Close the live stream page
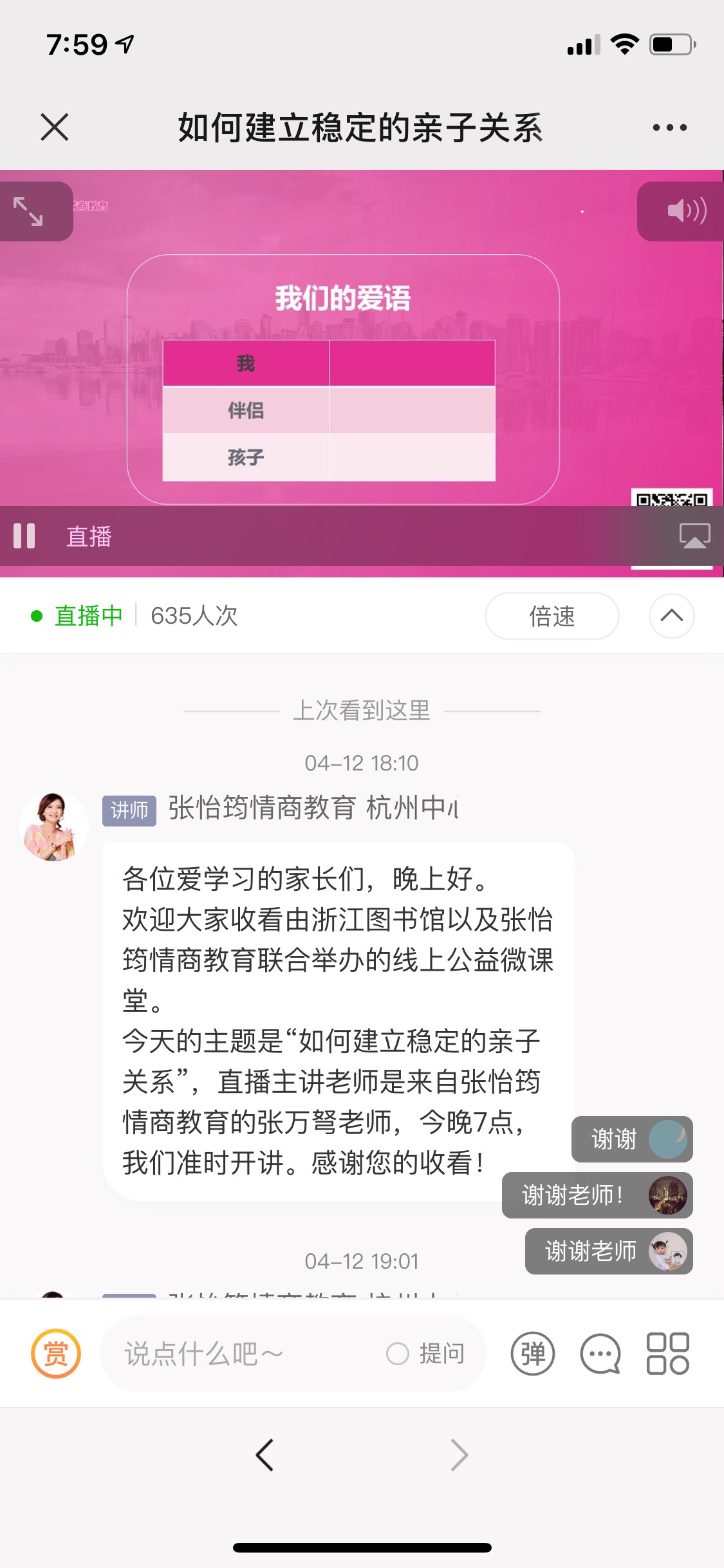Image resolution: width=724 pixels, height=1568 pixels. coord(55,127)
